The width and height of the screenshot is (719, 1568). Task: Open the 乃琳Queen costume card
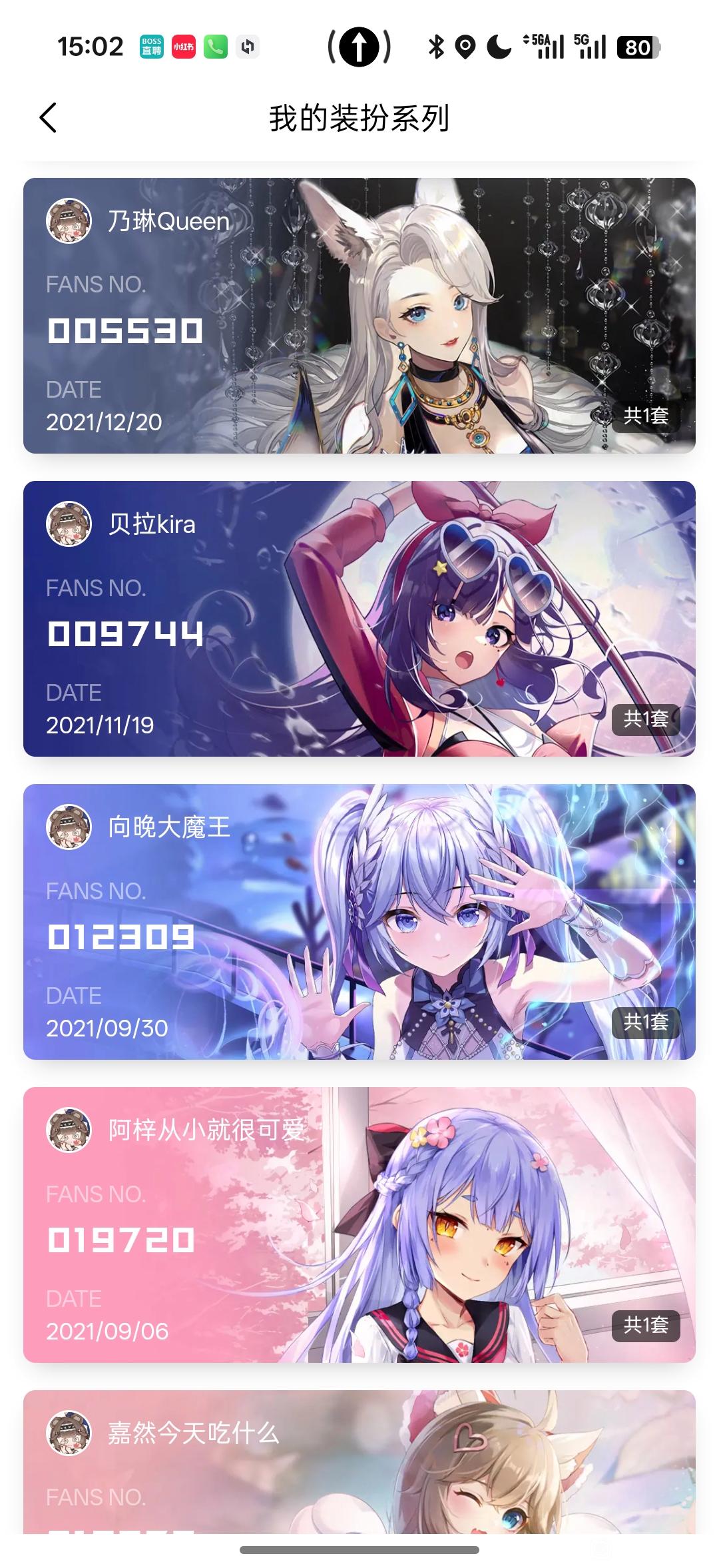(x=359, y=315)
